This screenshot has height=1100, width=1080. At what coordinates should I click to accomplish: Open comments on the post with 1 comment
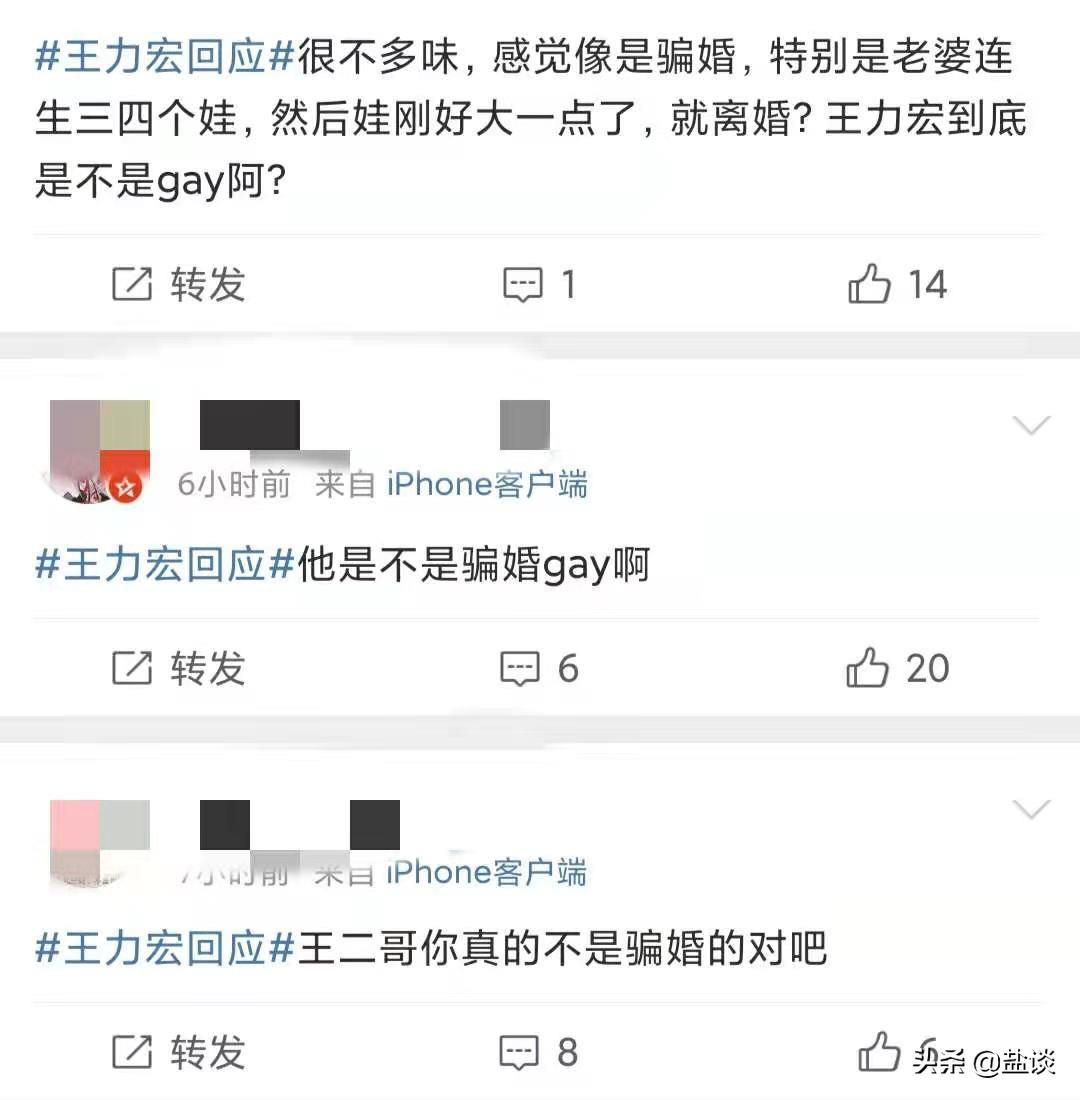click(x=538, y=285)
